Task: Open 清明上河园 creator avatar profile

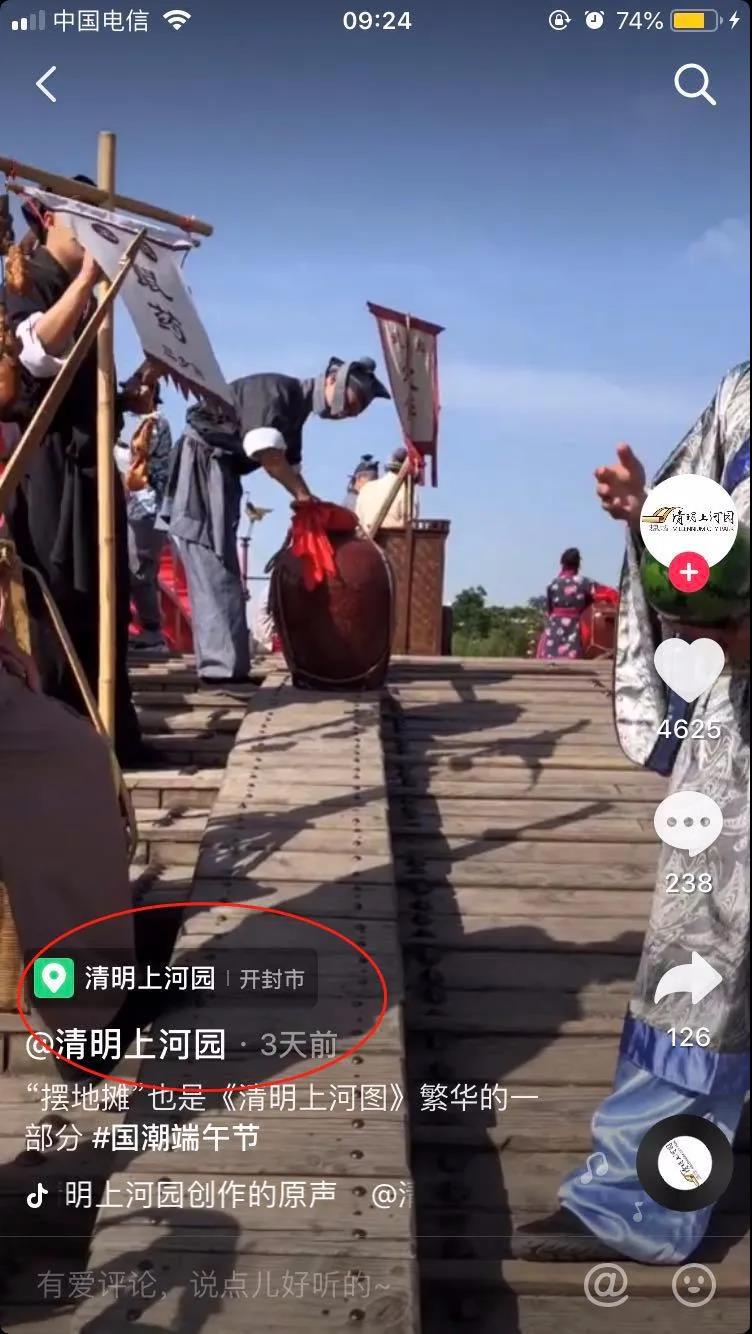Action: click(x=688, y=520)
